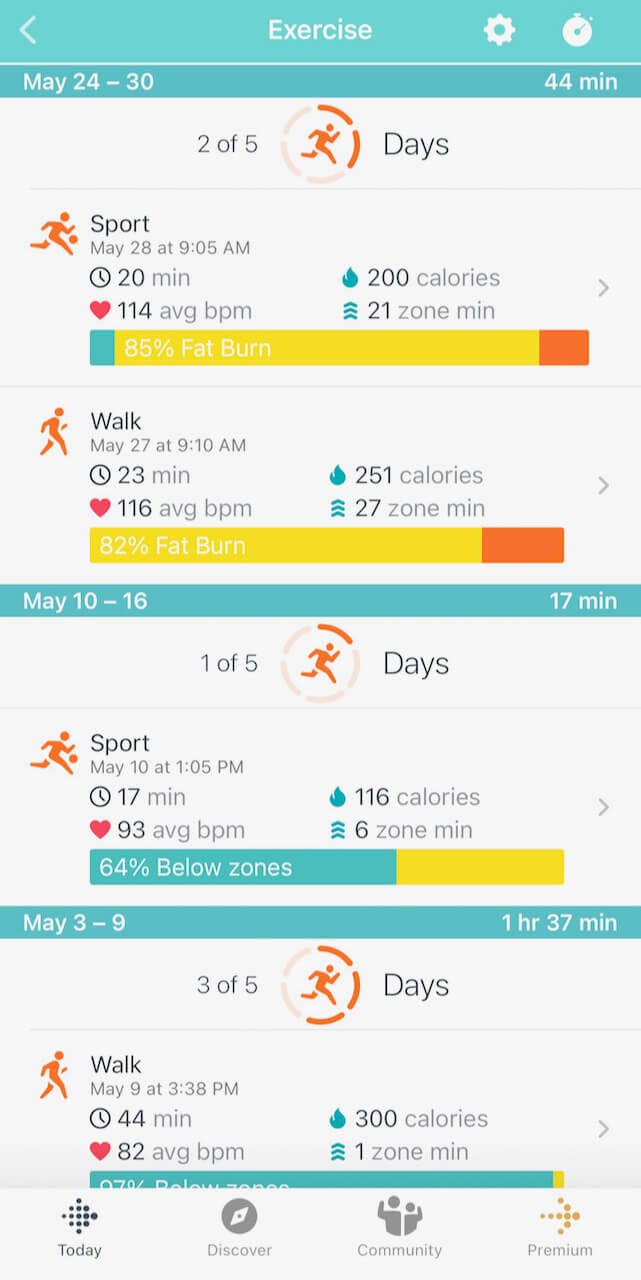The height and width of the screenshot is (1280, 641).
Task: Go to the Community tab
Action: [399, 1230]
